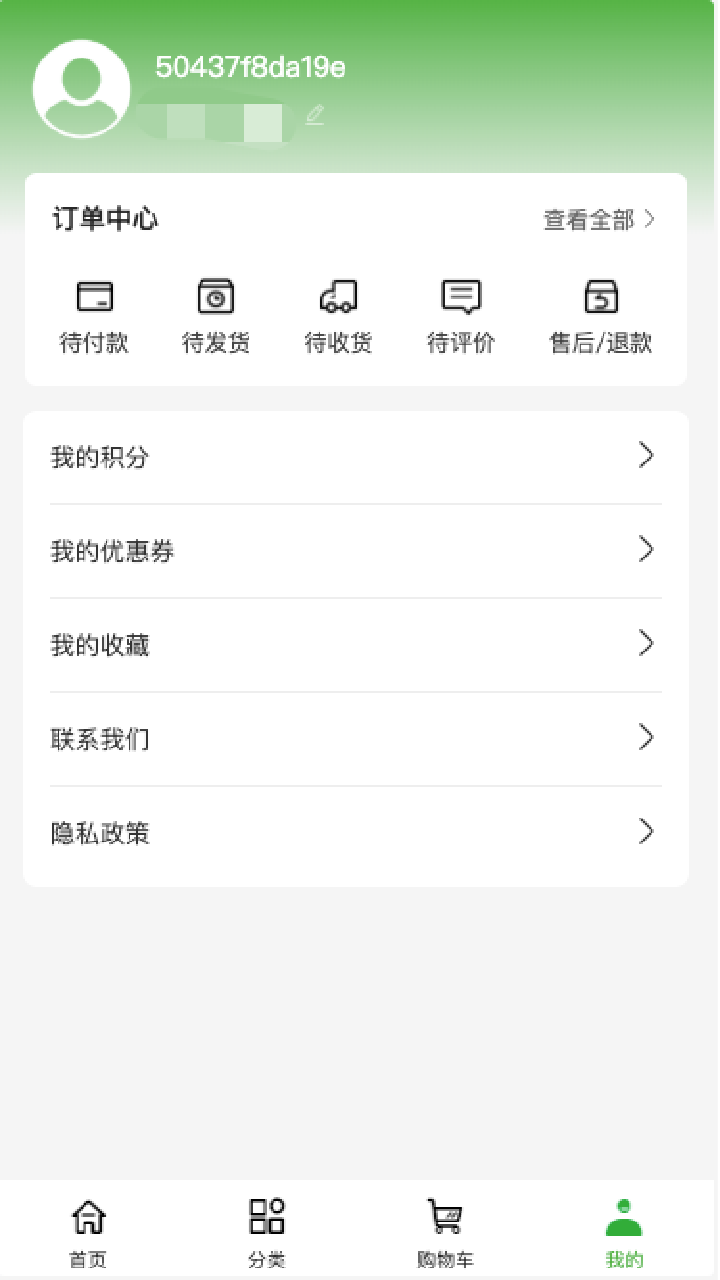Tap the 分类 categories grid icon
Viewport: 720px width, 1280px height.
pyautogui.click(x=265, y=1215)
